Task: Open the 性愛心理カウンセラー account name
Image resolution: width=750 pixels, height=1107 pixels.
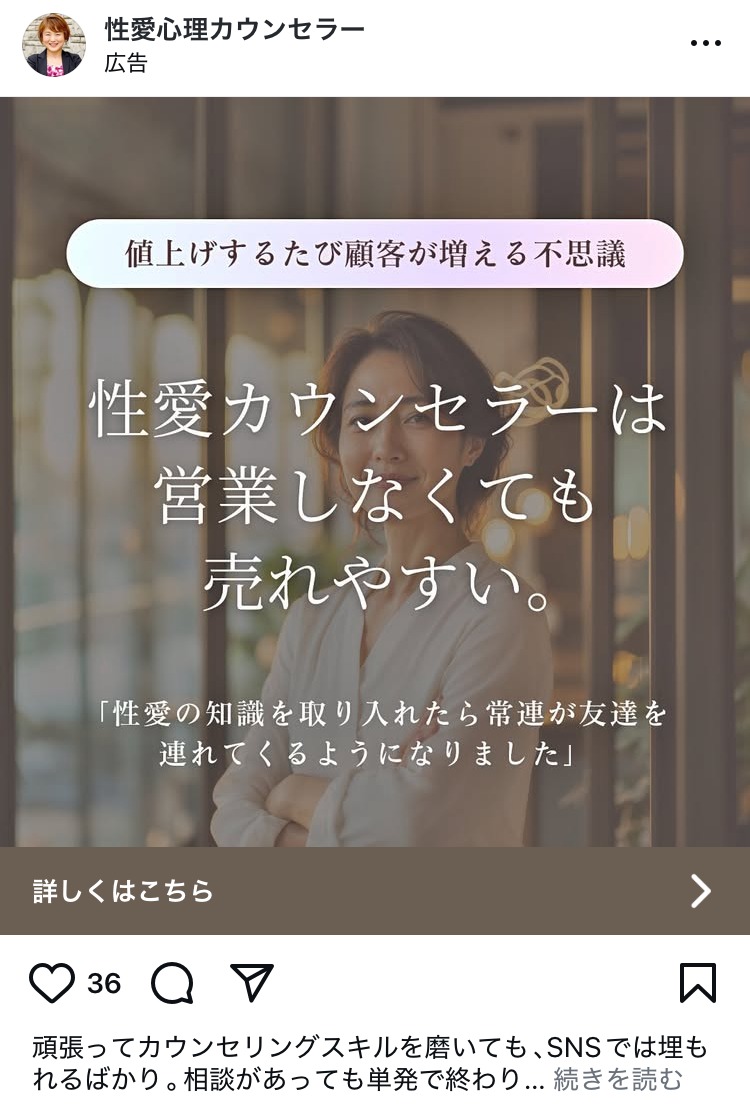Action: pos(234,30)
